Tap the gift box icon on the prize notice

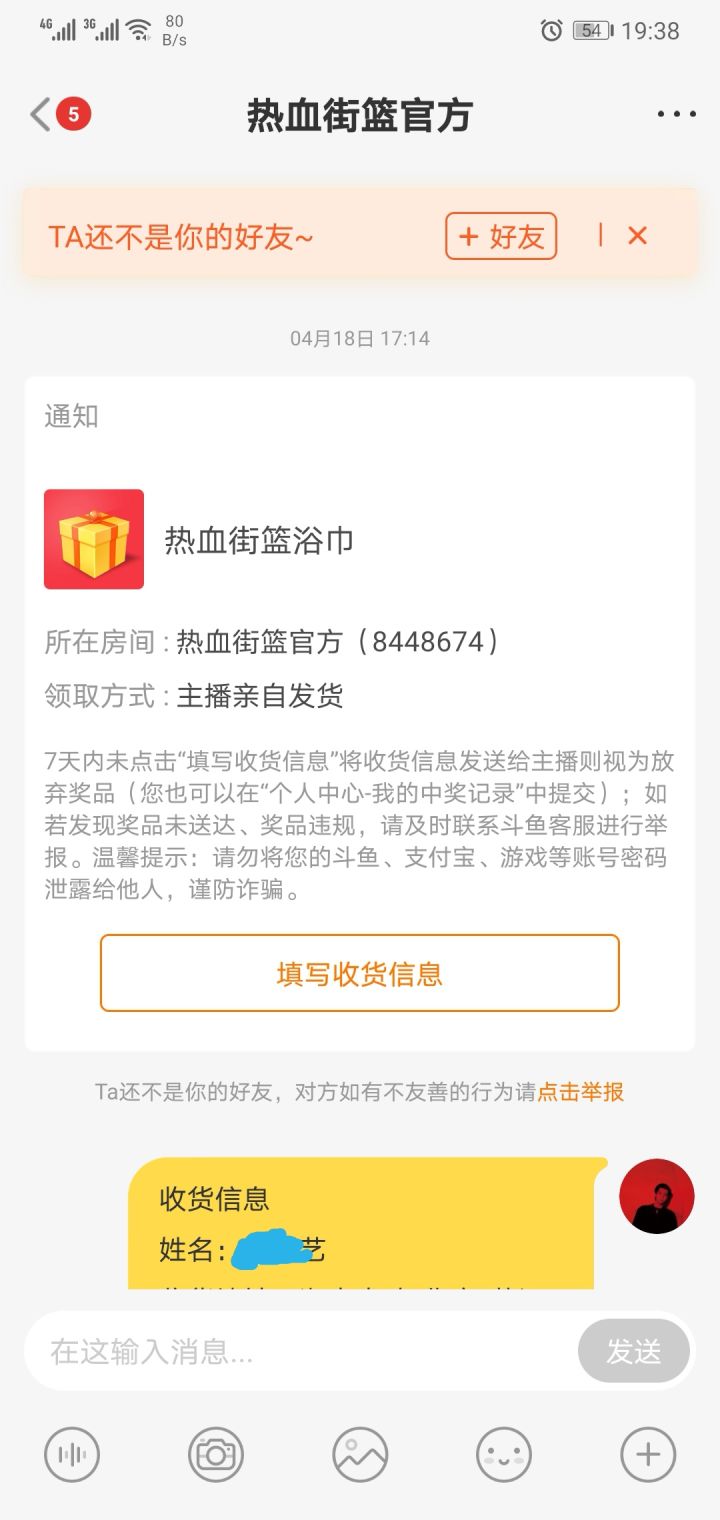tap(95, 540)
